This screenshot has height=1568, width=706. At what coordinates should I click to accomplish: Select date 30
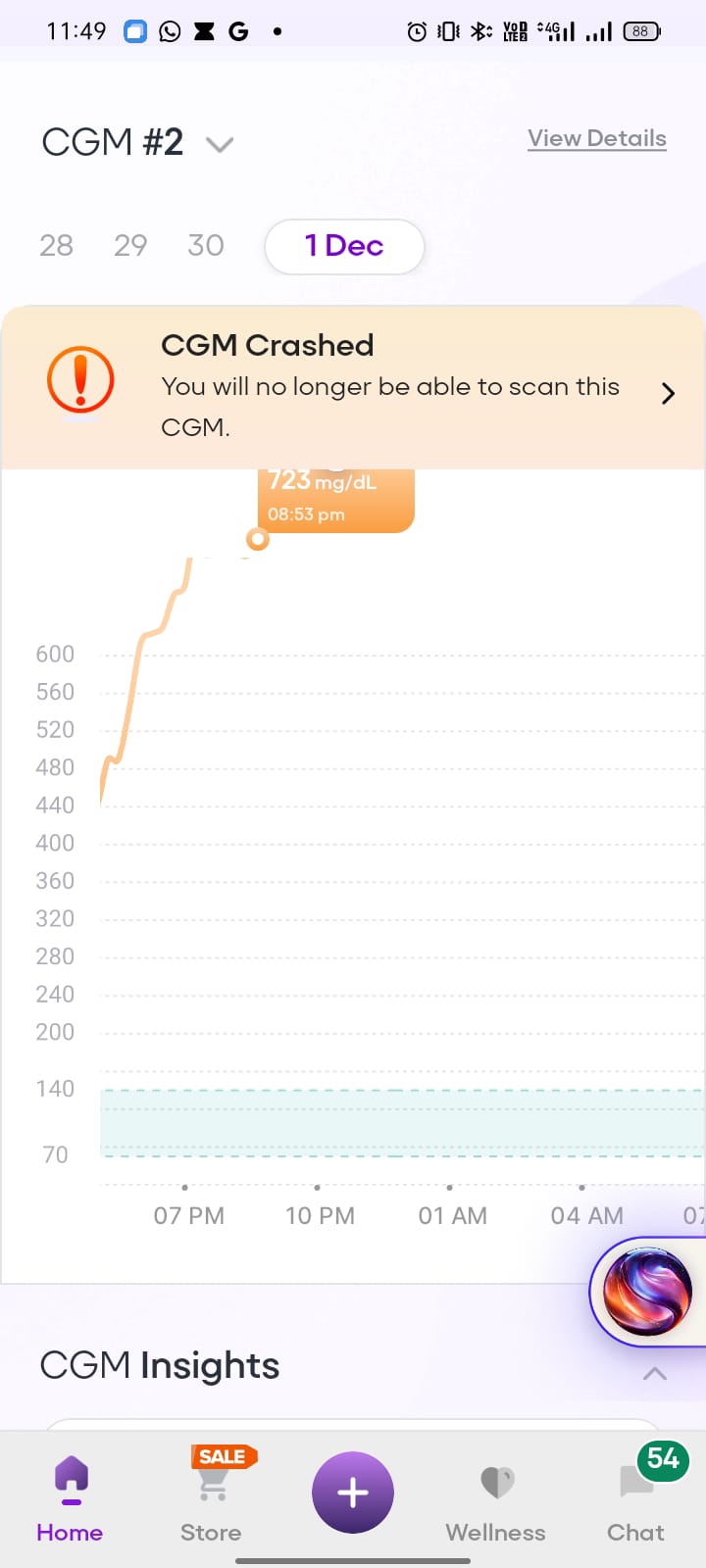point(206,245)
